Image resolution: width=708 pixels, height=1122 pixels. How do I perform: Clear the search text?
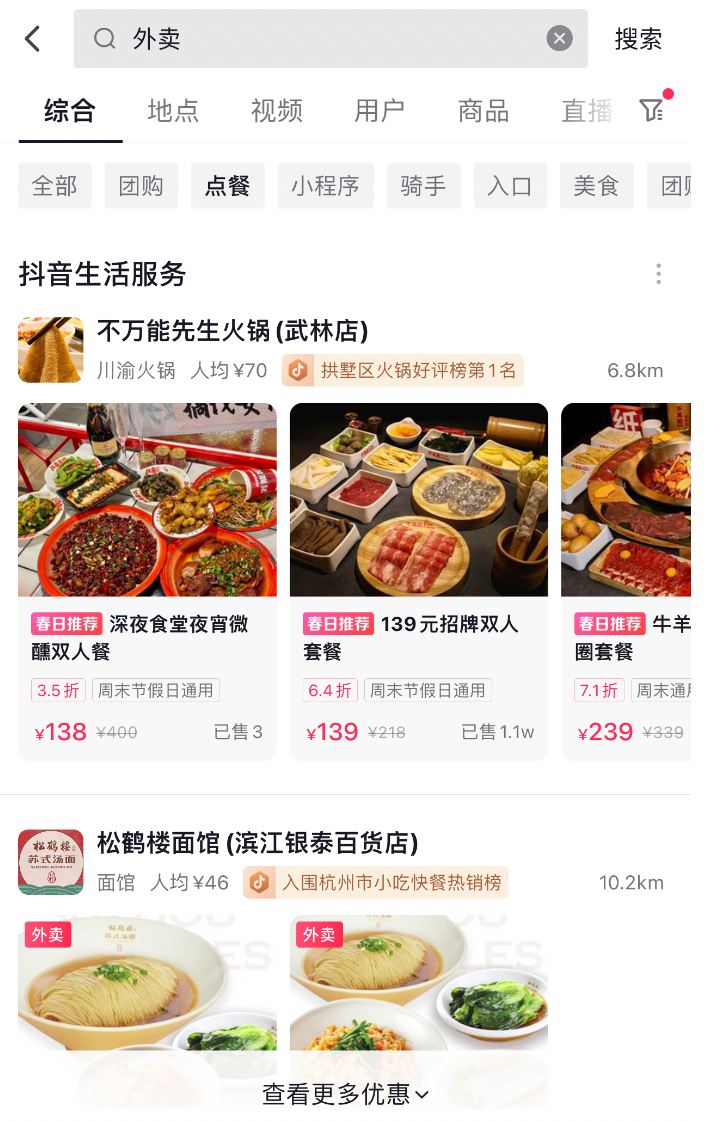coord(559,39)
